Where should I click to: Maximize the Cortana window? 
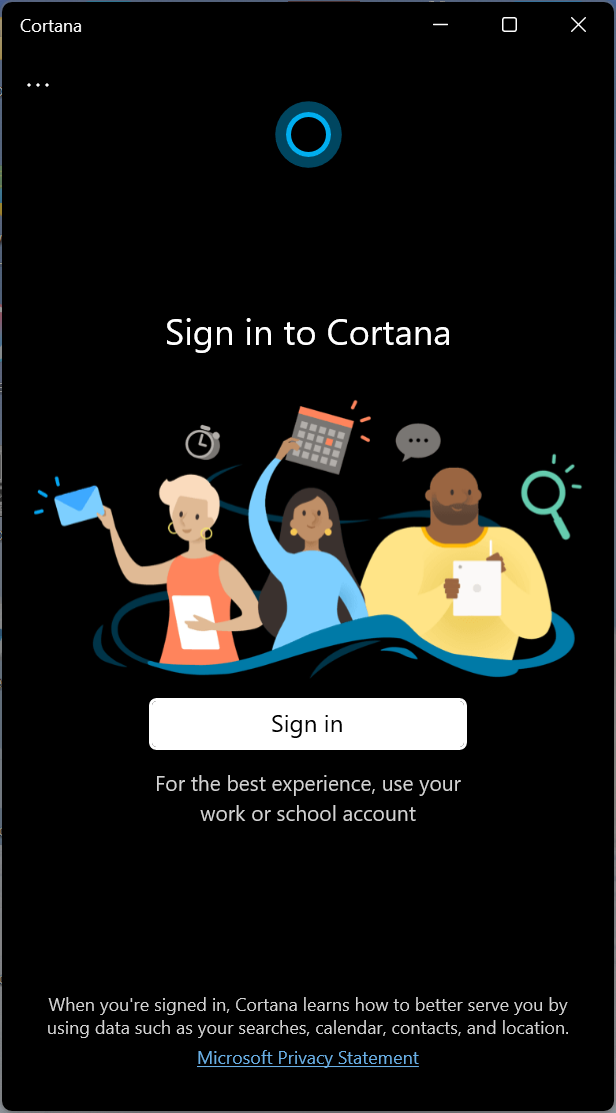click(x=509, y=25)
